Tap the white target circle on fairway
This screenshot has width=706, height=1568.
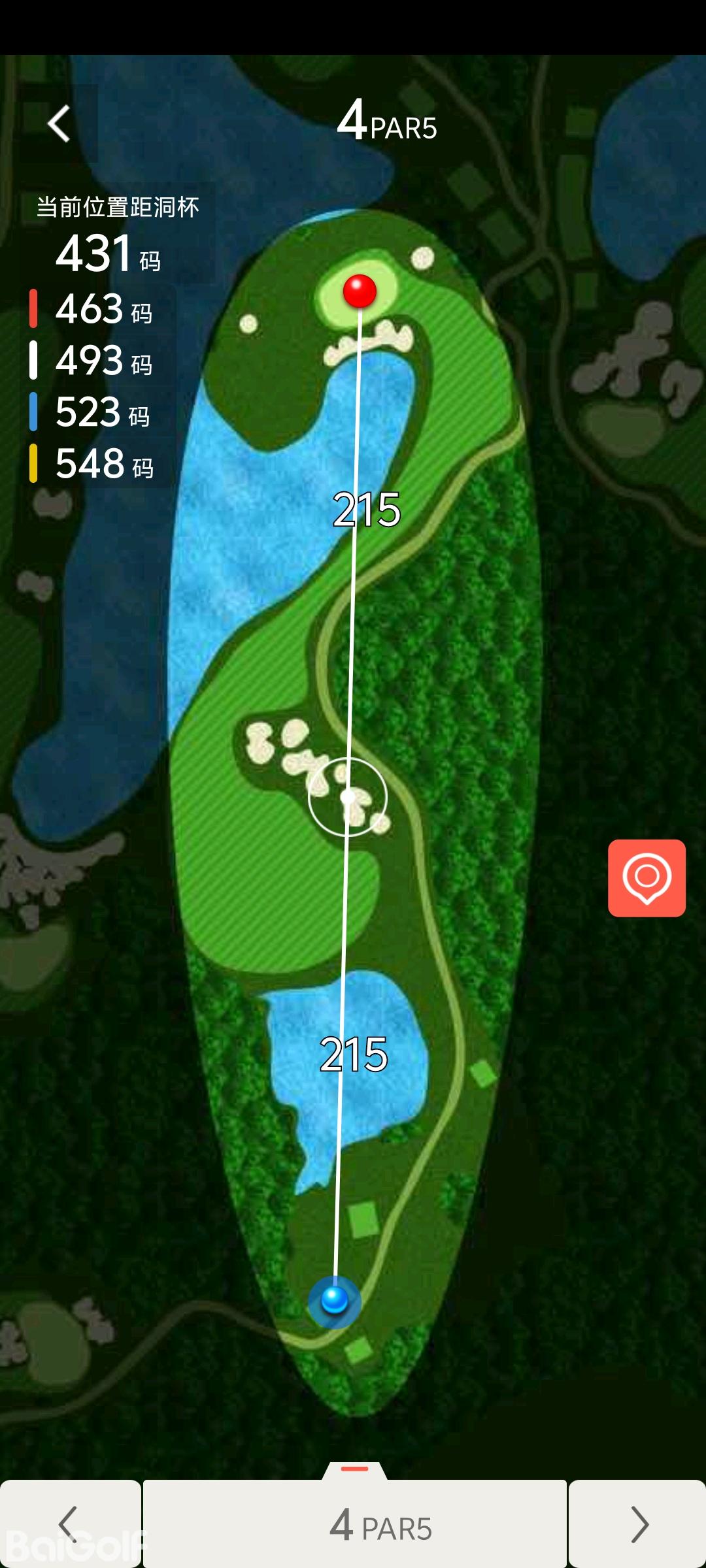348,796
